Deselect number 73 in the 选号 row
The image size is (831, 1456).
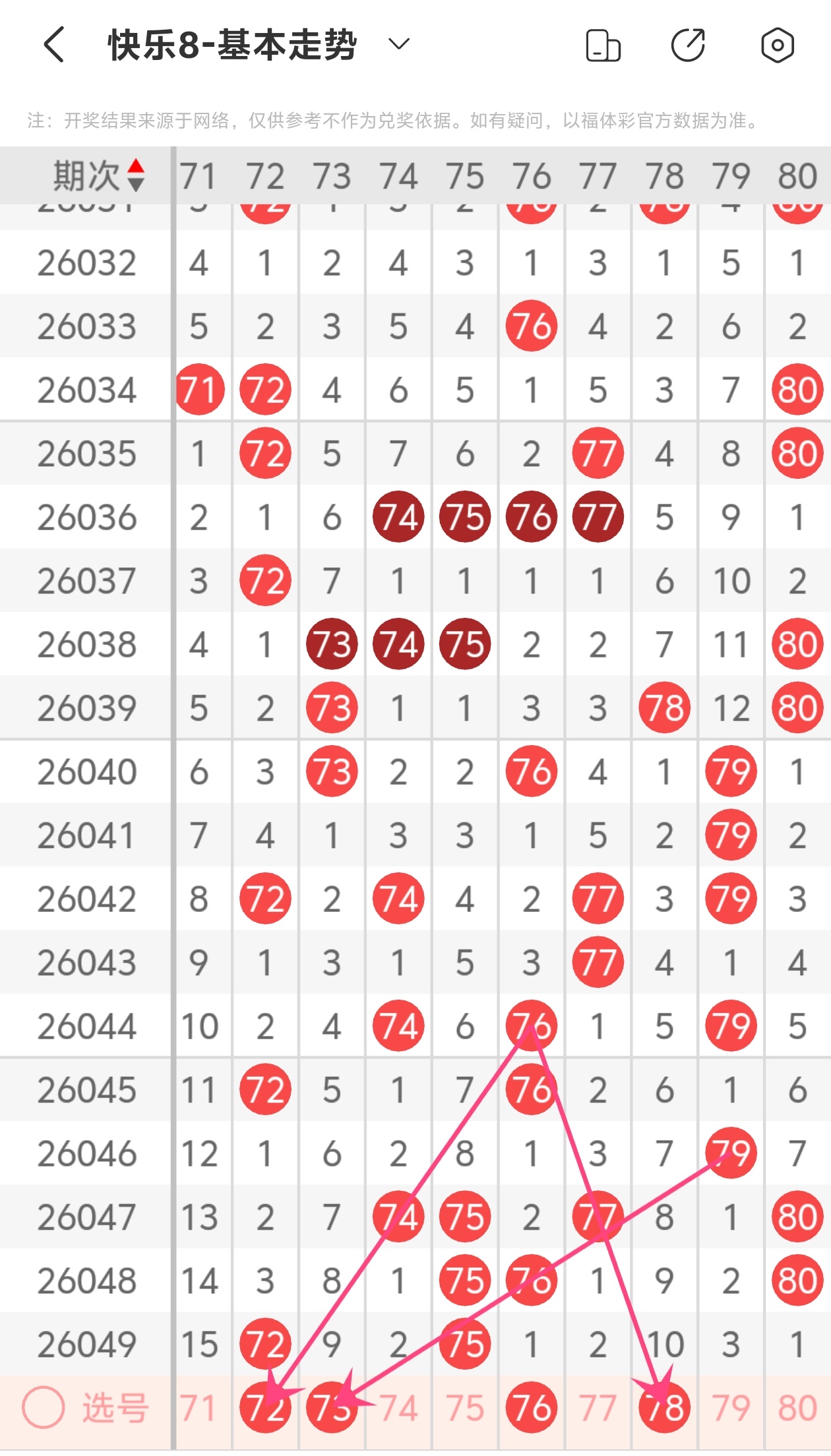click(332, 1409)
